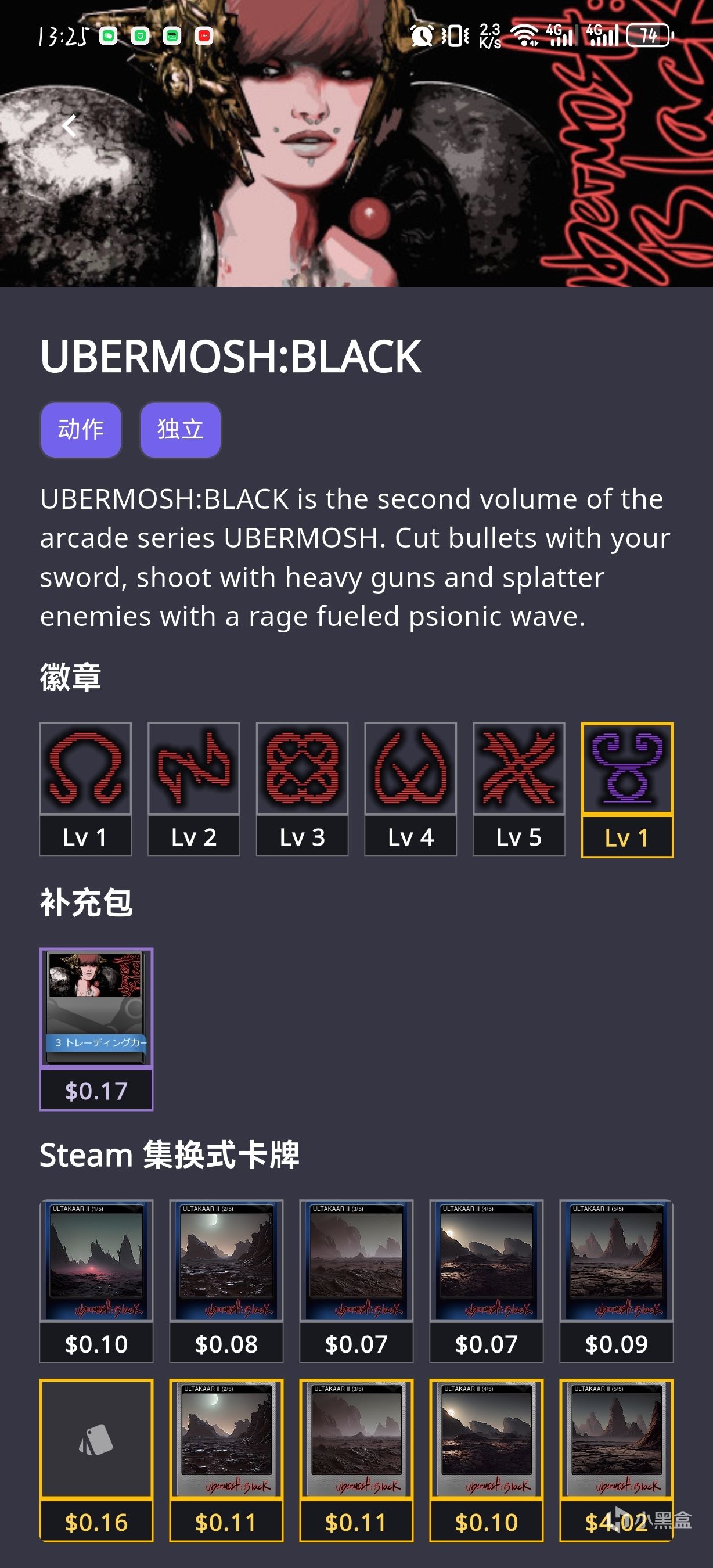Open the Lv 2 red badge
The image size is (713, 1568).
[193, 788]
